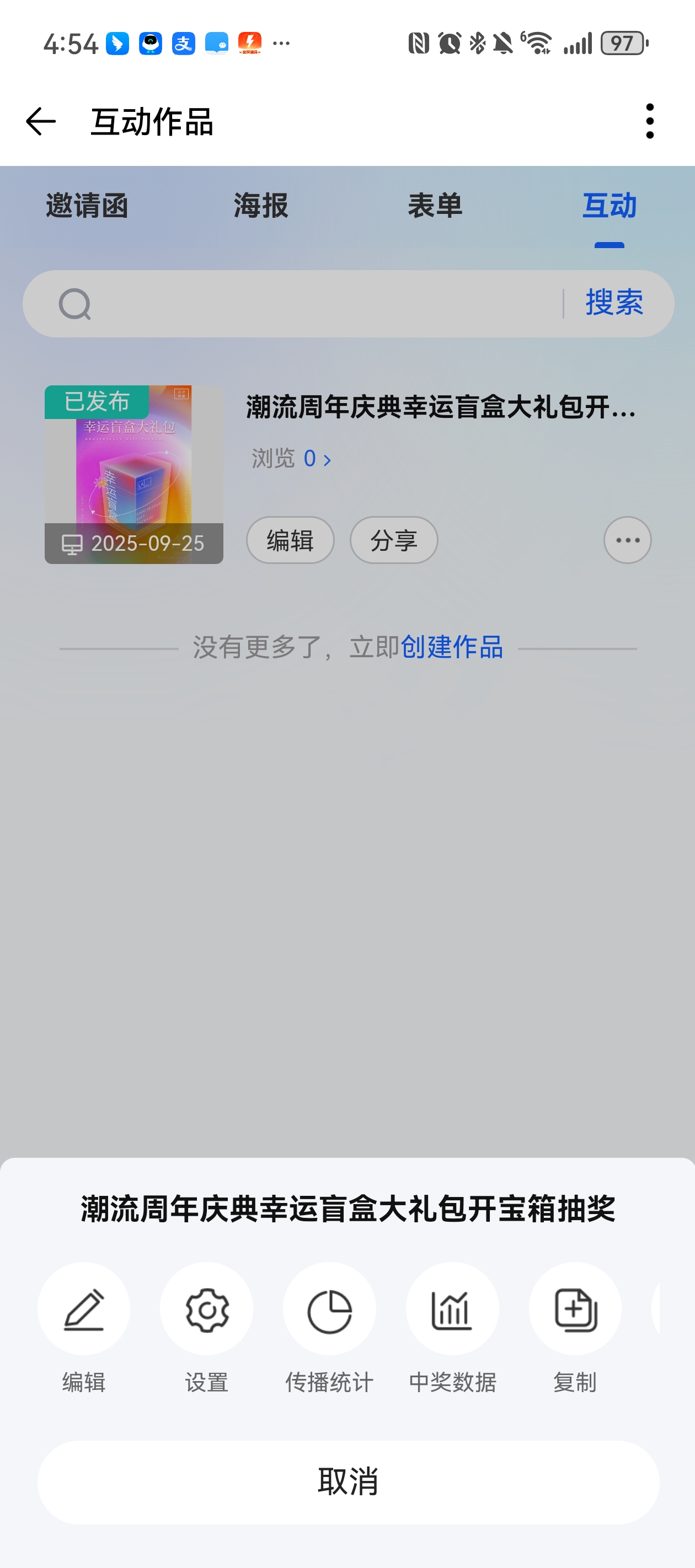Viewport: 695px width, 1568px height.
Task: Switch to the 表单 tab
Action: (x=435, y=206)
